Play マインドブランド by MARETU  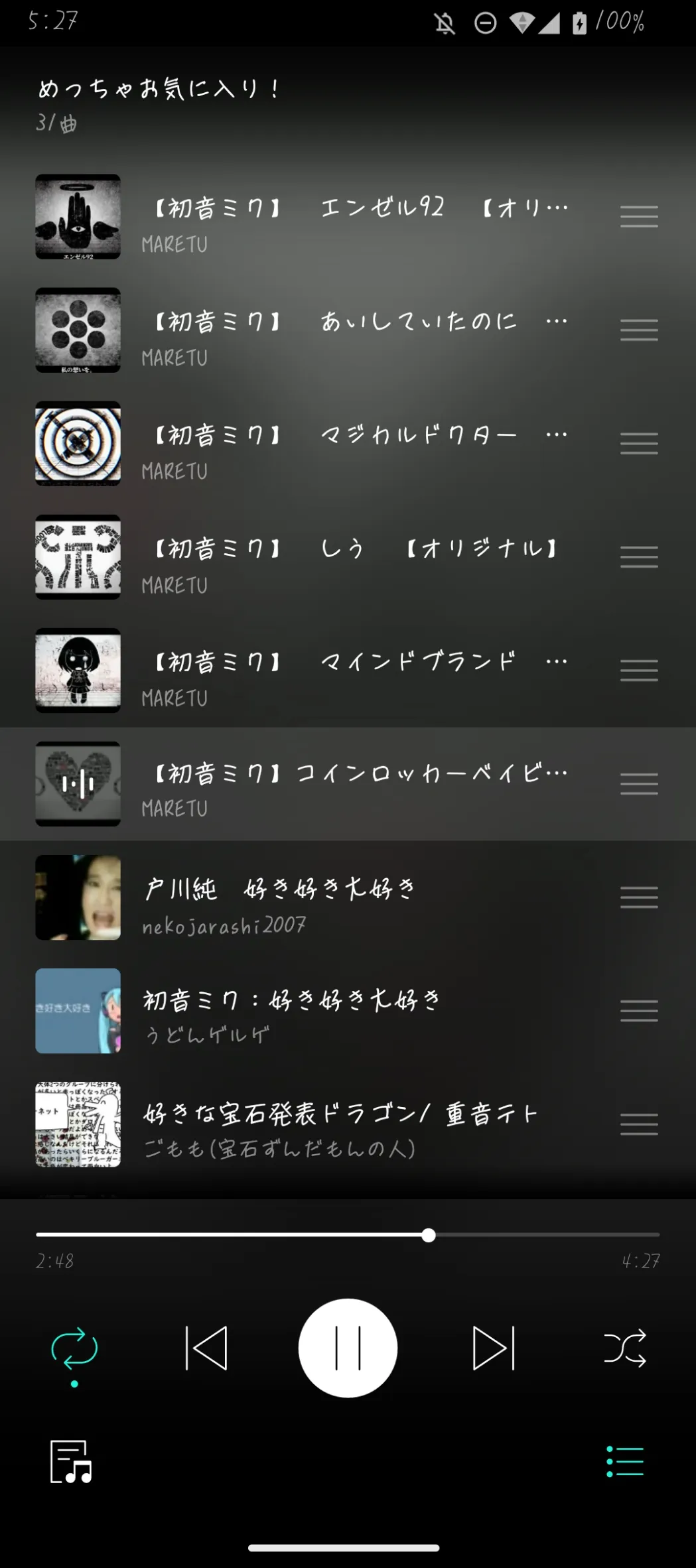click(358, 671)
